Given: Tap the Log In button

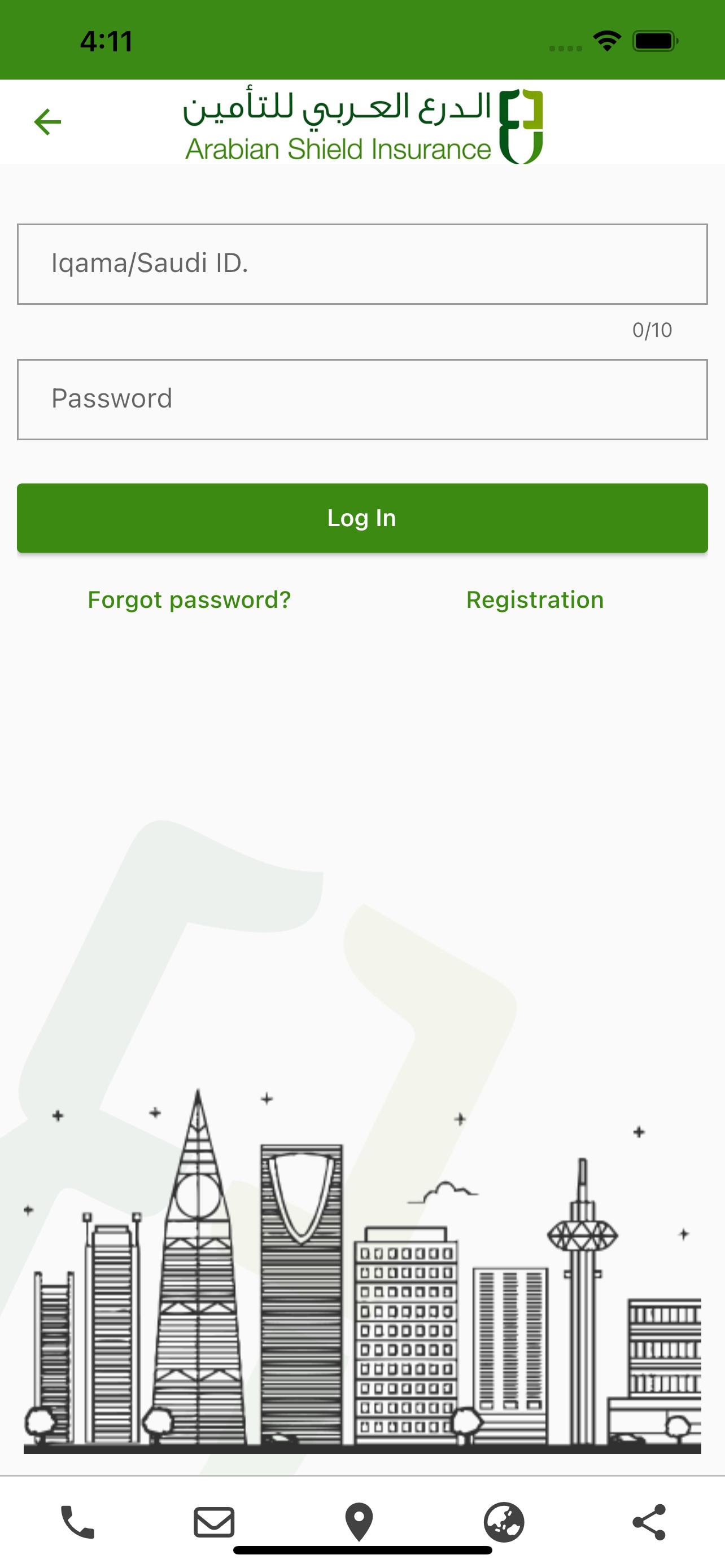Looking at the screenshot, I should 362,518.
